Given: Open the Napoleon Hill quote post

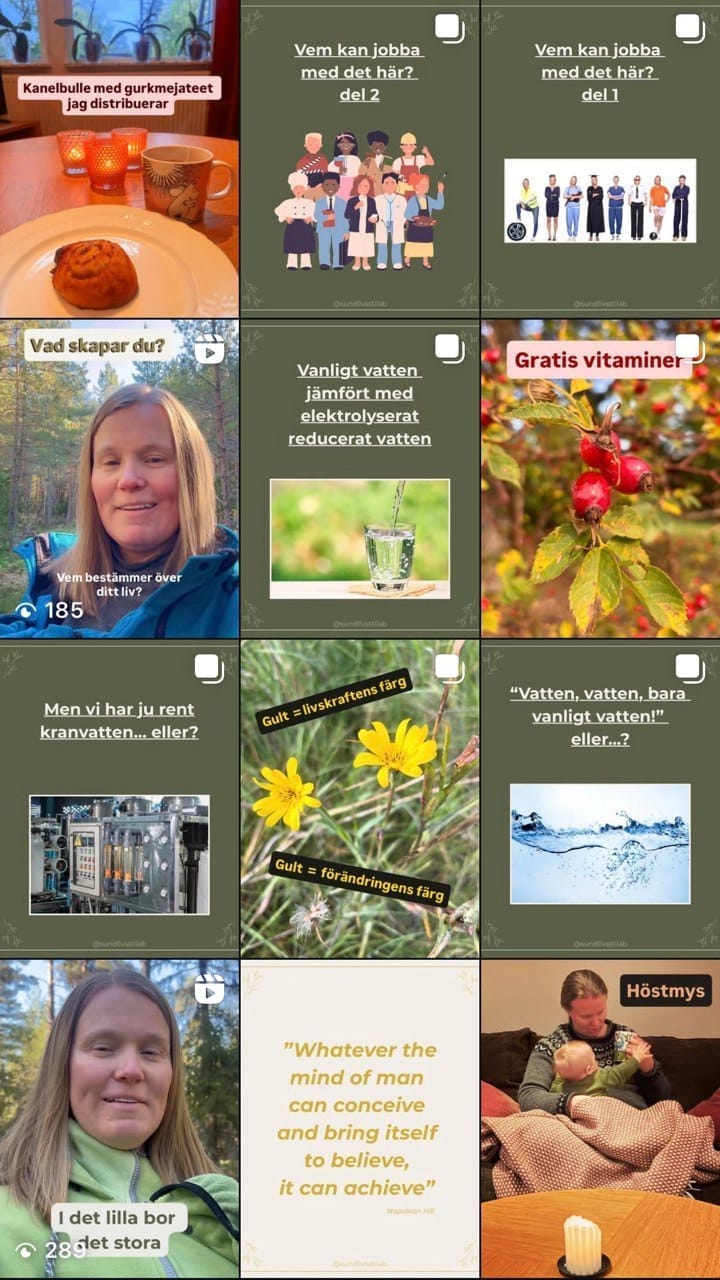Looking at the screenshot, I should (x=360, y=1118).
